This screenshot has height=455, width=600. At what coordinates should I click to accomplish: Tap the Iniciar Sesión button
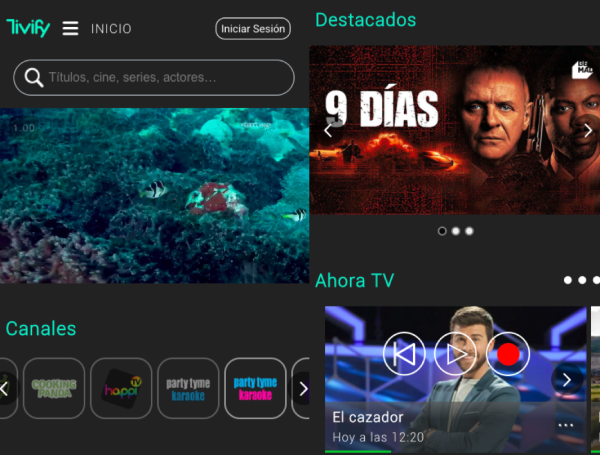252,28
